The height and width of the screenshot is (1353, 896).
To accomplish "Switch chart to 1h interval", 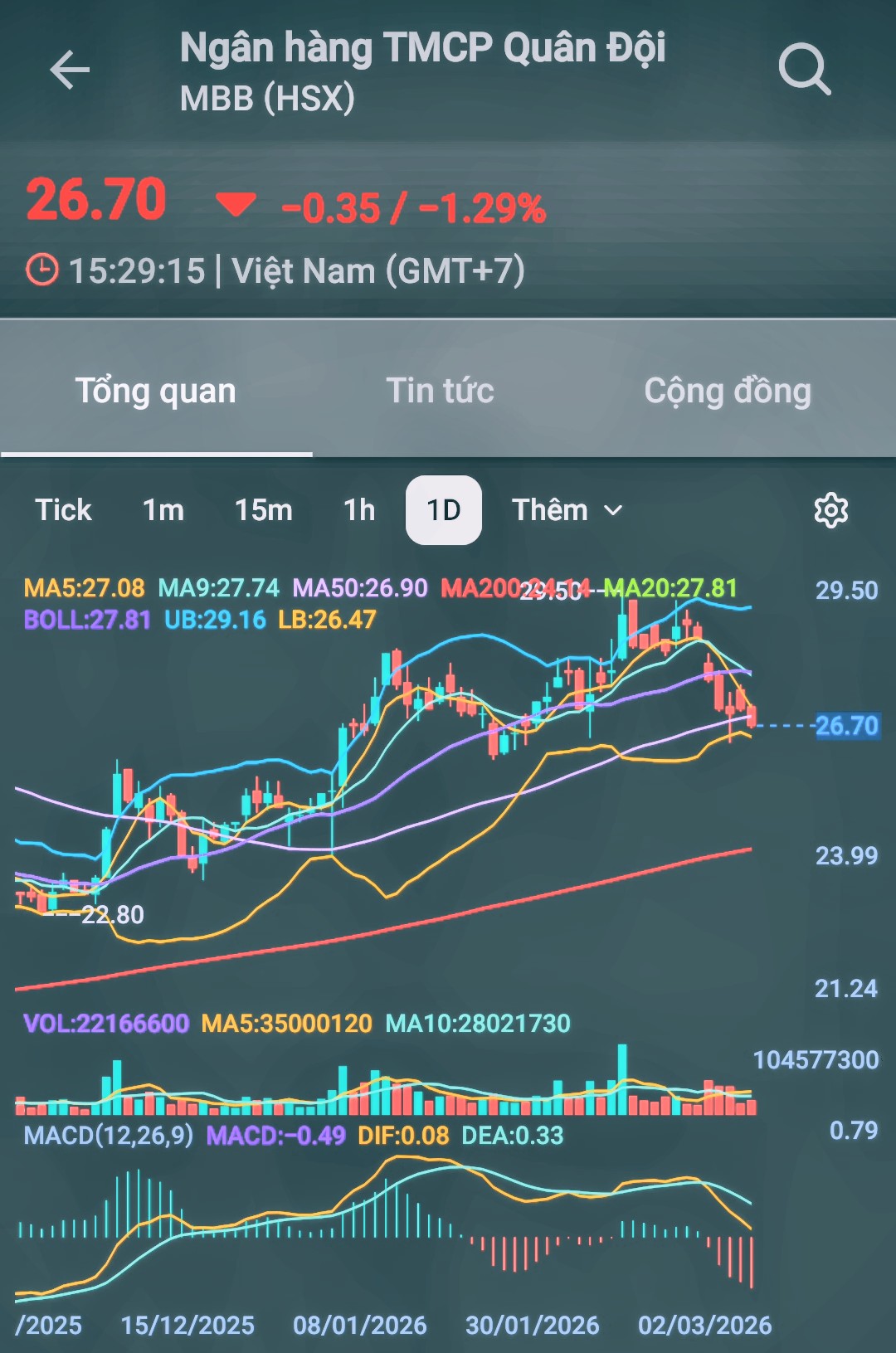I will 359,510.
